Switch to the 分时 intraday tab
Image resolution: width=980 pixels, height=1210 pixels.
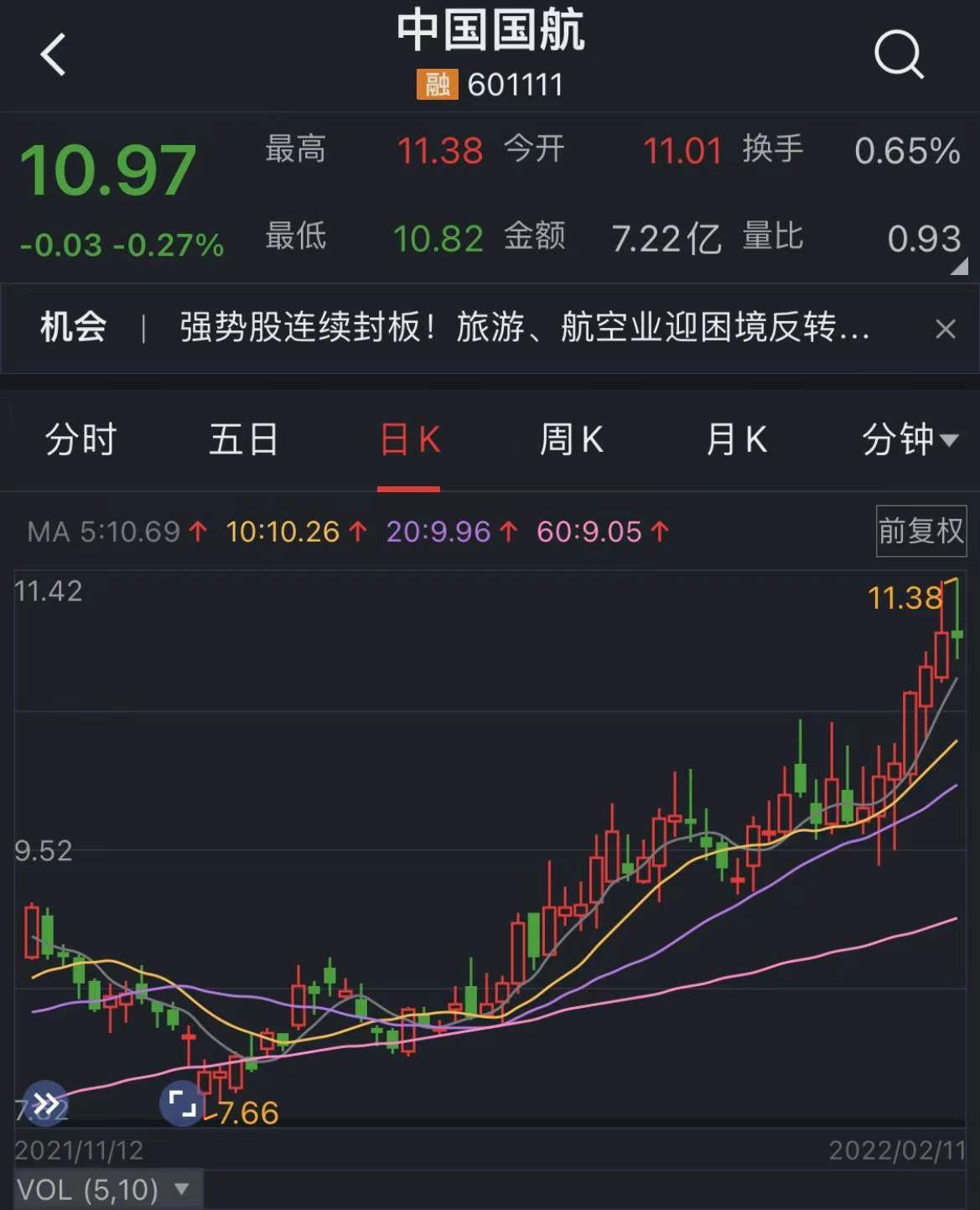(x=81, y=439)
